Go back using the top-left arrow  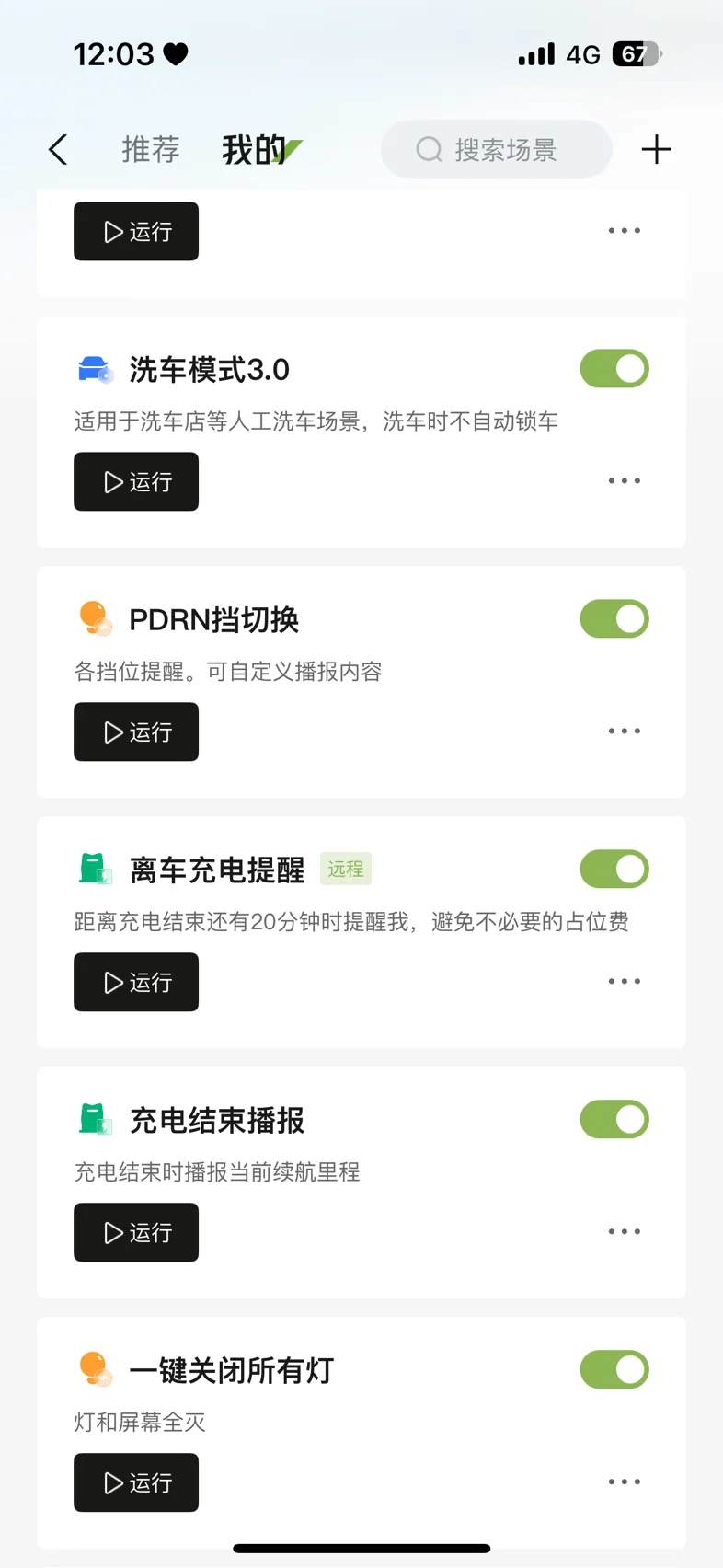pyautogui.click(x=58, y=149)
